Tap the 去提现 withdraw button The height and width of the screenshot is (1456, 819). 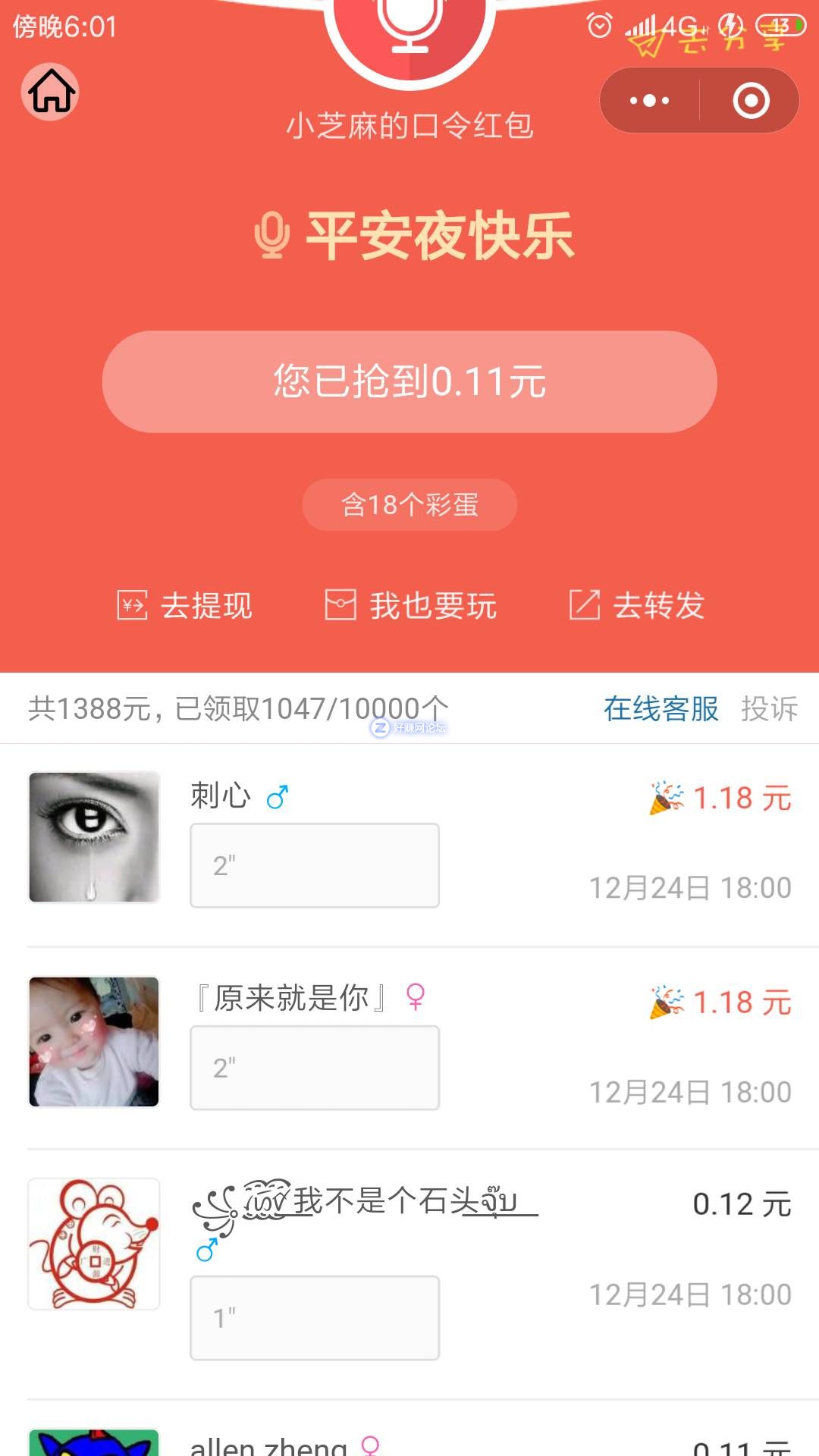(185, 605)
